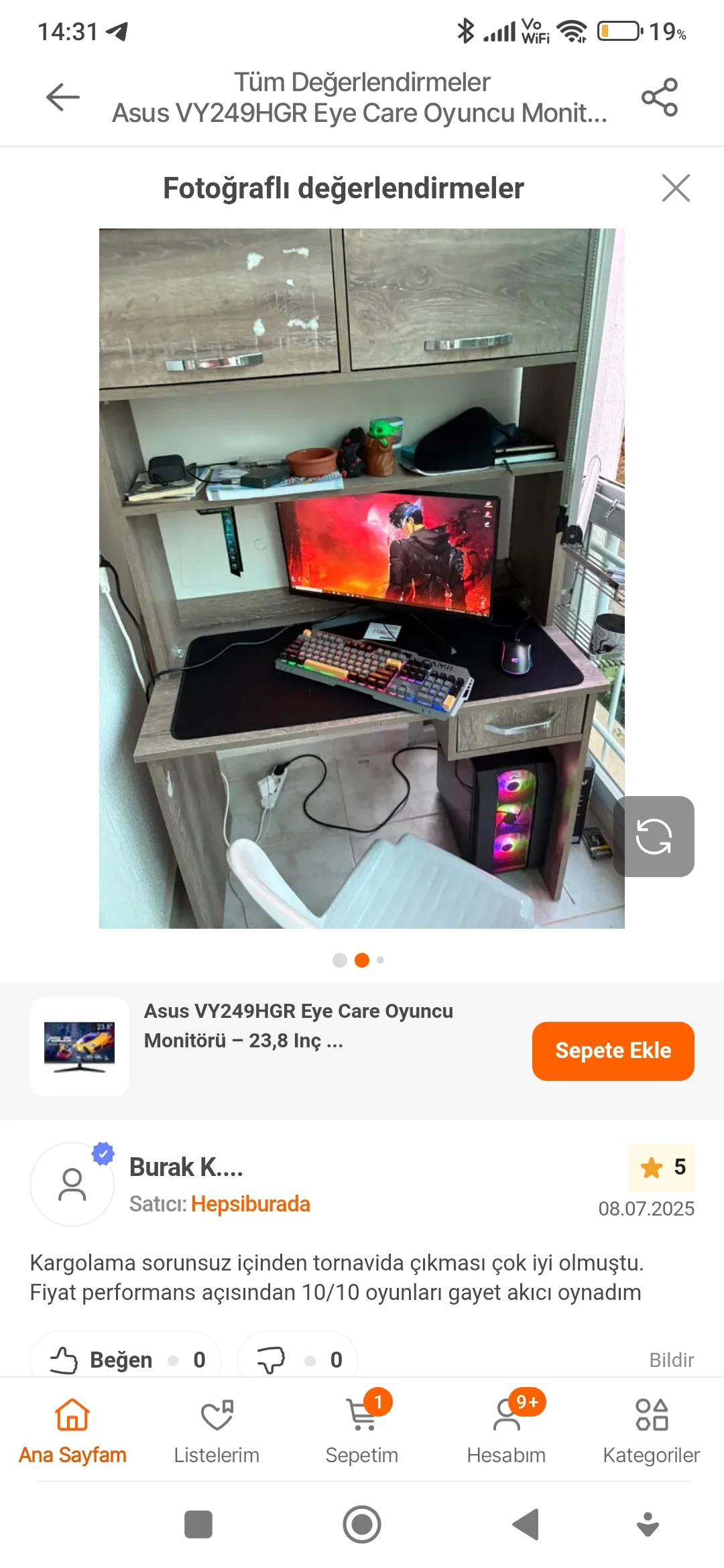
Task: Tap the rotate icon on the photo
Action: click(x=654, y=836)
